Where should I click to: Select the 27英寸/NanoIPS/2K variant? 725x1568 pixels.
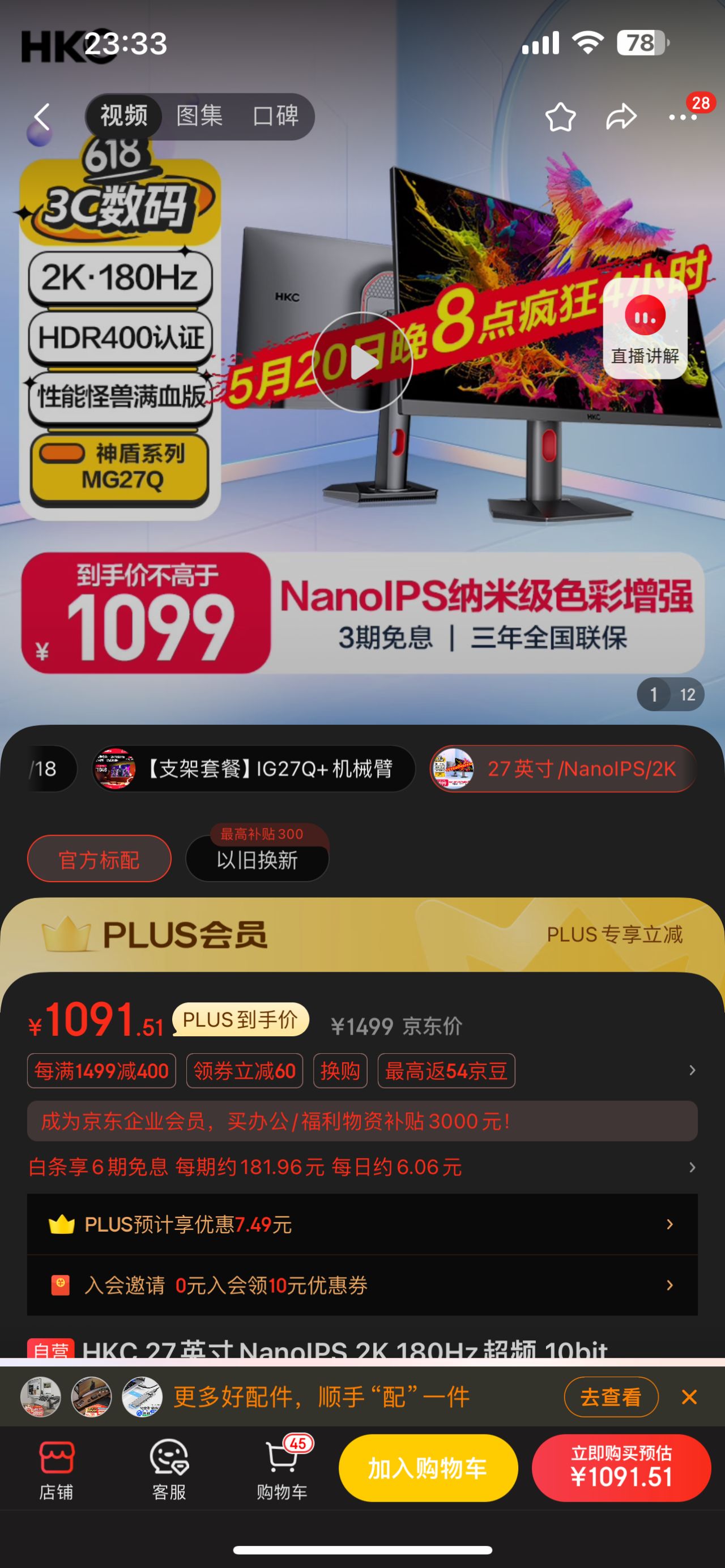point(561,770)
